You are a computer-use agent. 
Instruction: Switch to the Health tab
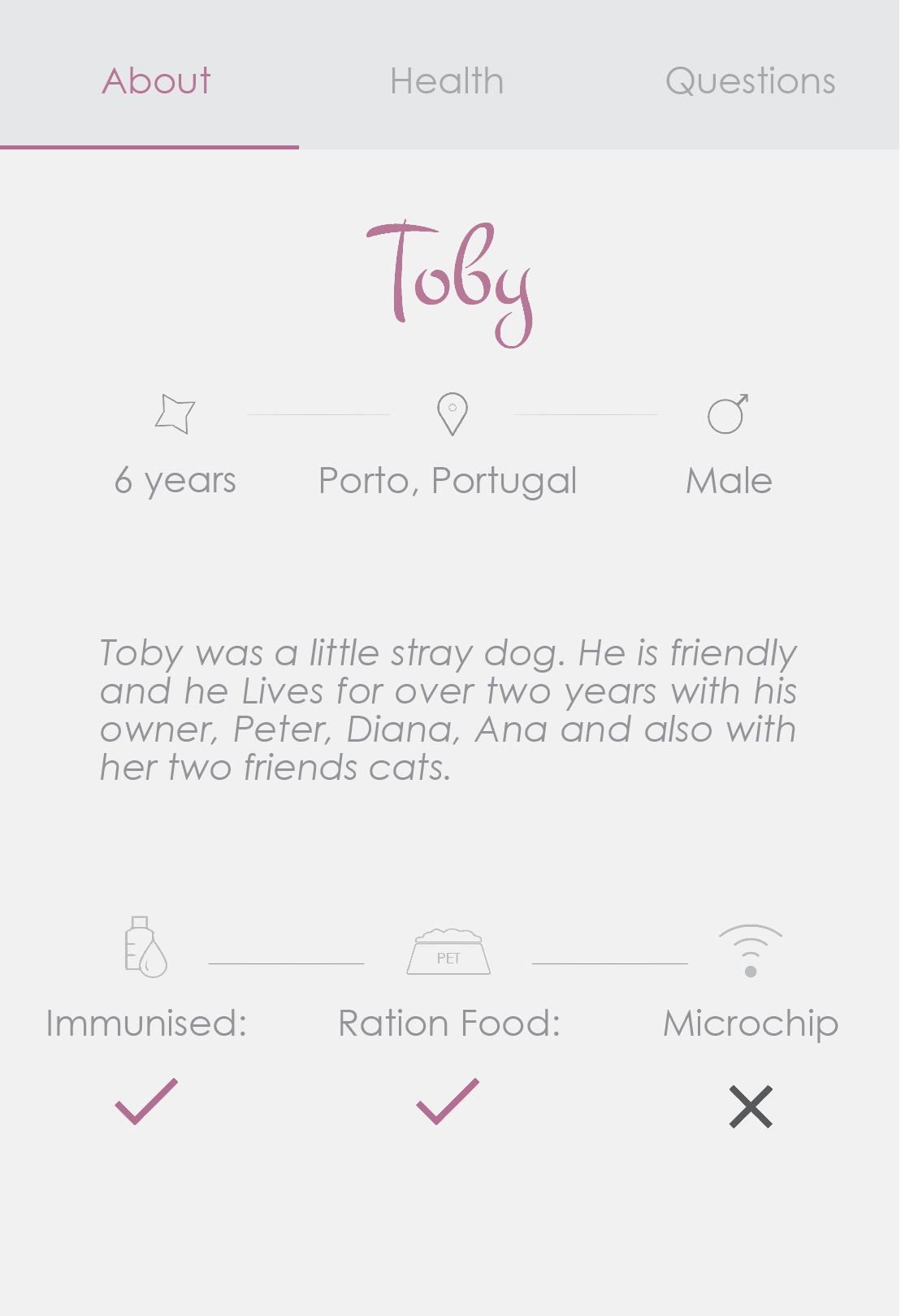(x=447, y=81)
